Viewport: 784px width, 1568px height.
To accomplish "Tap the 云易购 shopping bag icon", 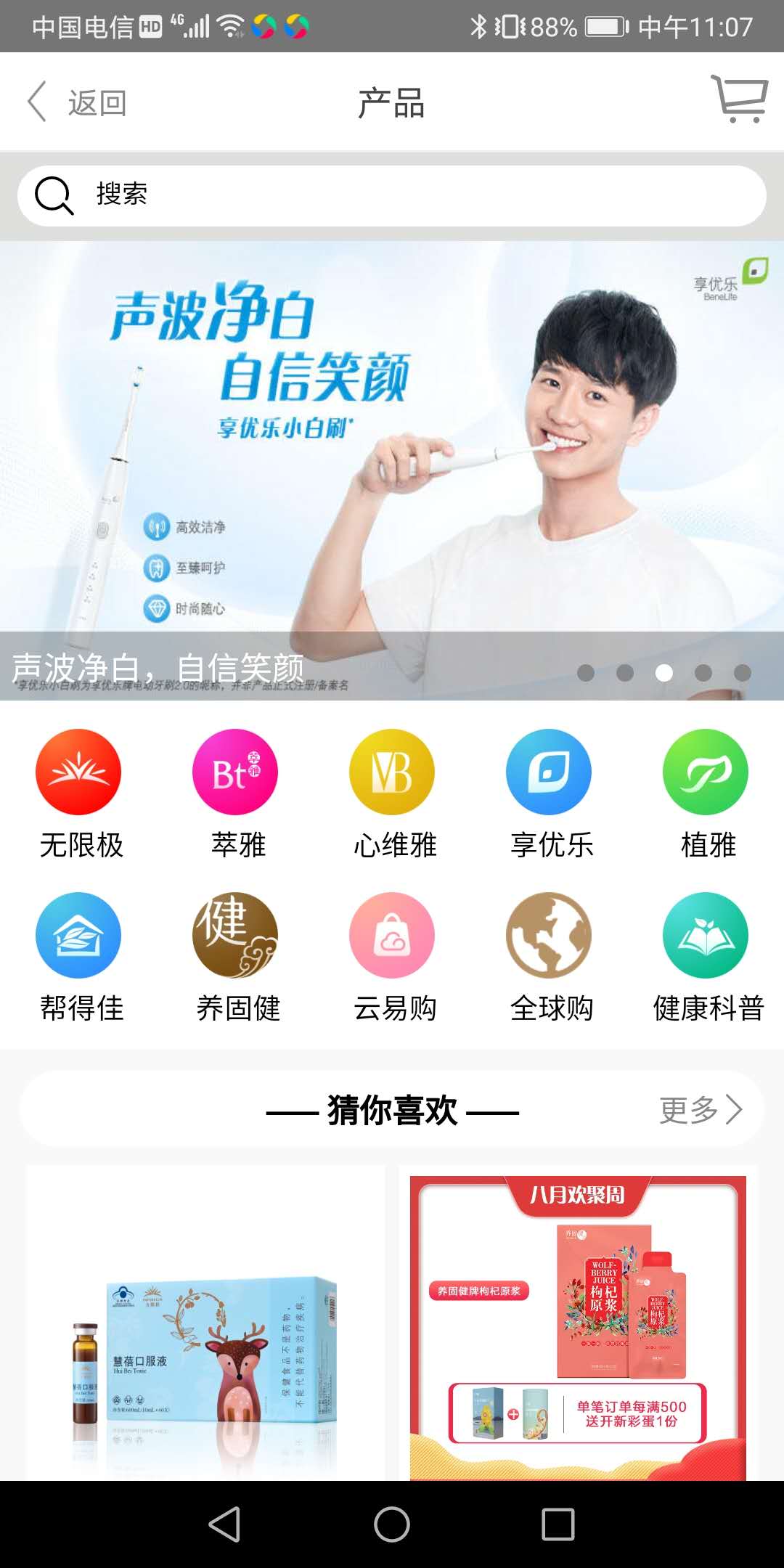I will coord(392,935).
